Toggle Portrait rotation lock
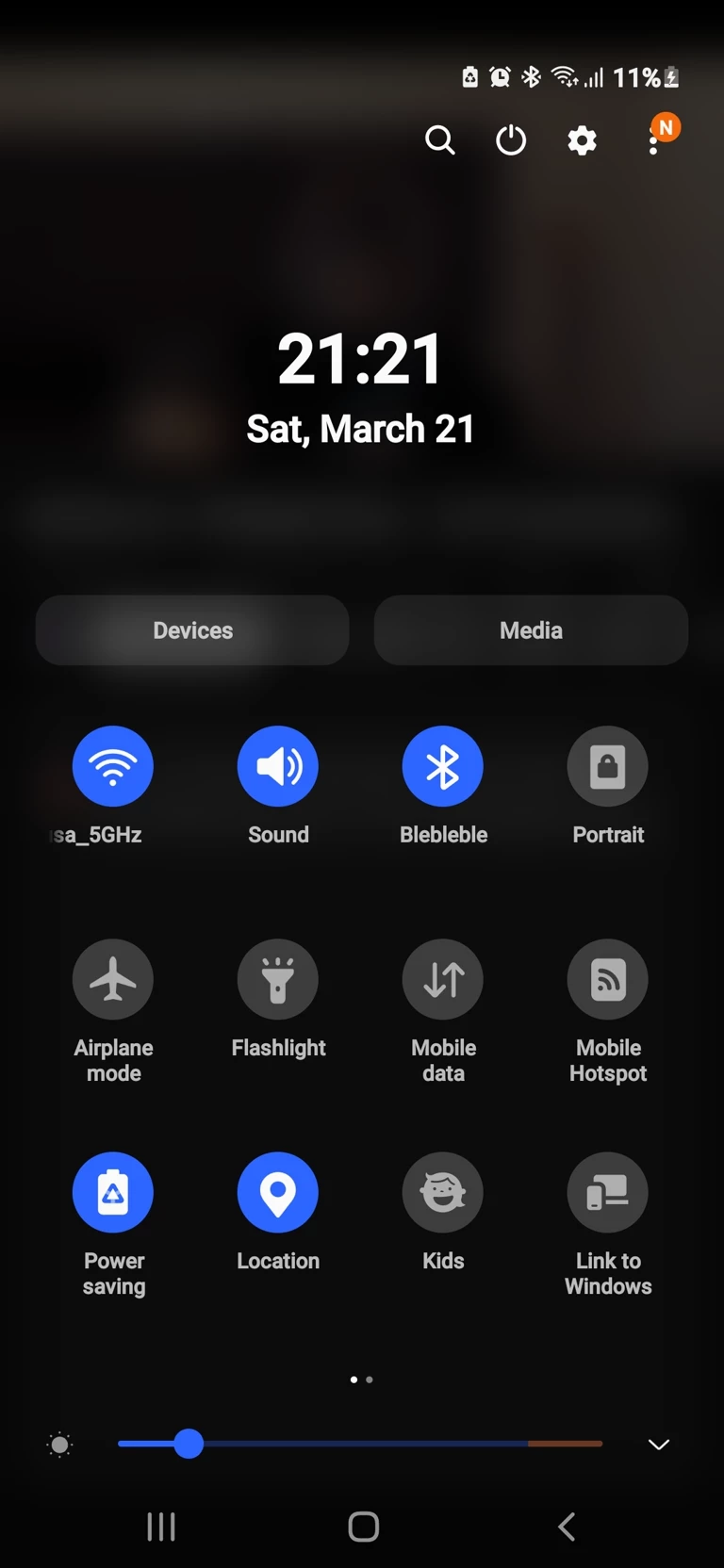Image resolution: width=724 pixels, height=1568 pixels. click(x=608, y=766)
